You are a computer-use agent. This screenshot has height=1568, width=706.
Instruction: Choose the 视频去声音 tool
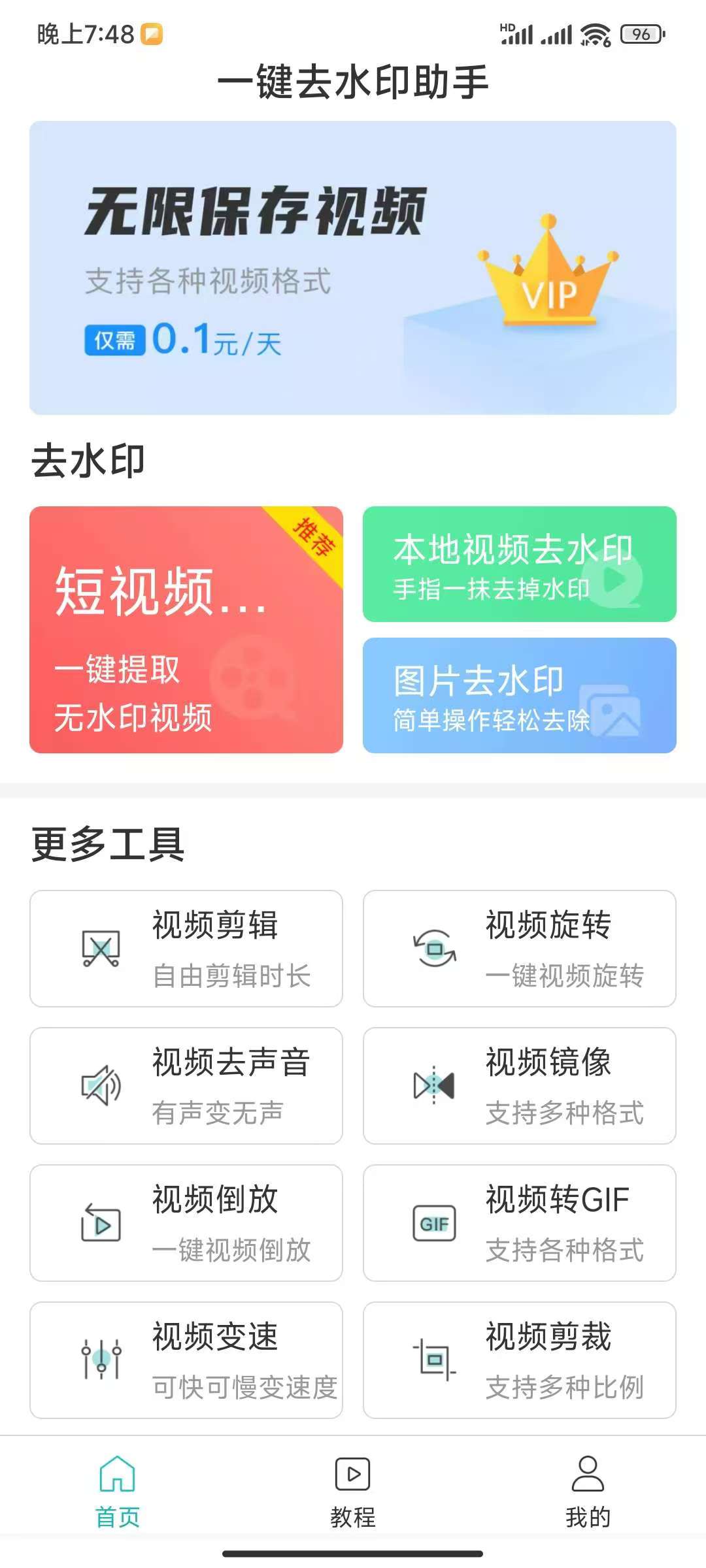pyautogui.click(x=186, y=1086)
